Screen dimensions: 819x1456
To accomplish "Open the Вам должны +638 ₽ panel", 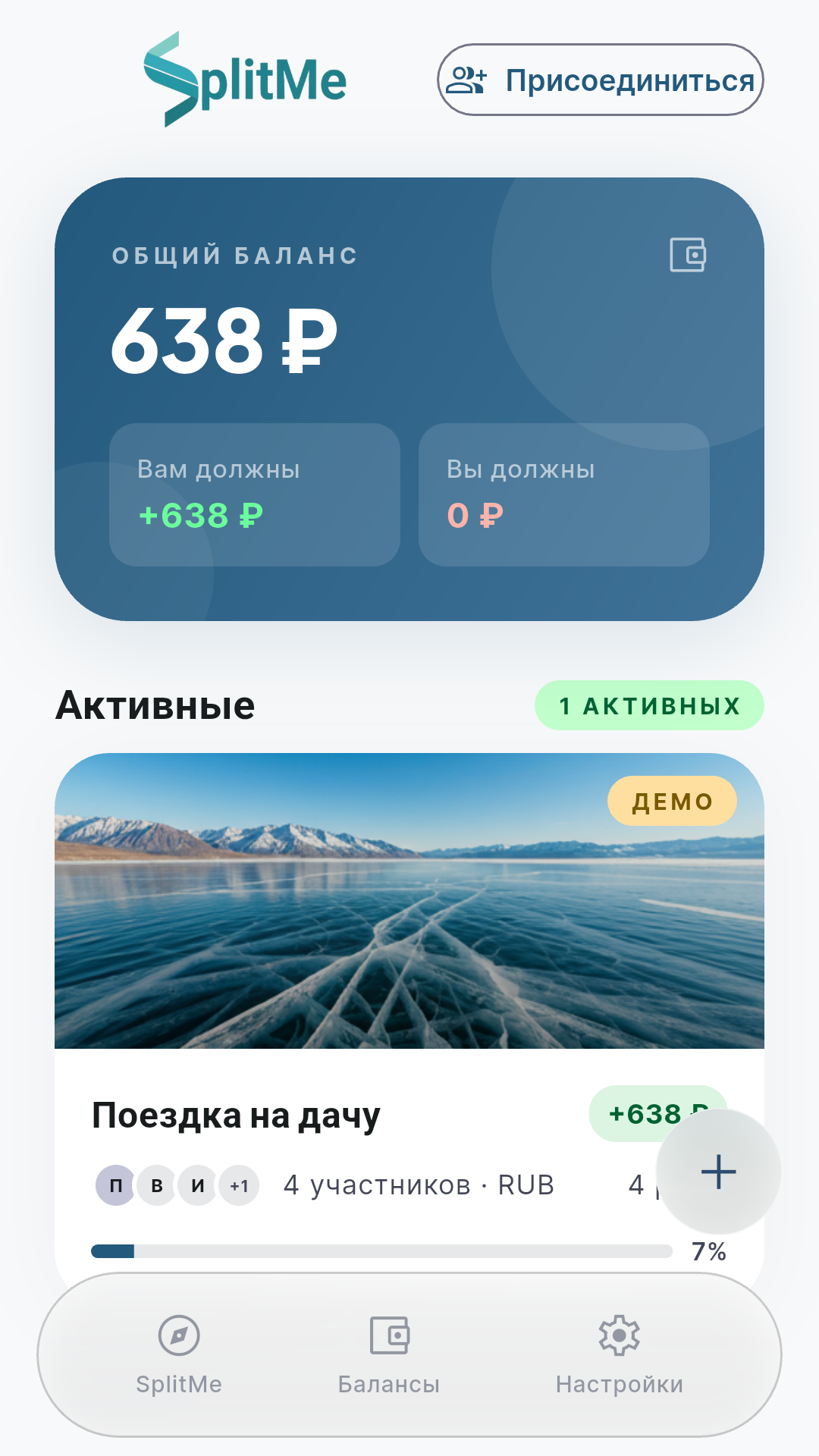I will click(x=254, y=494).
